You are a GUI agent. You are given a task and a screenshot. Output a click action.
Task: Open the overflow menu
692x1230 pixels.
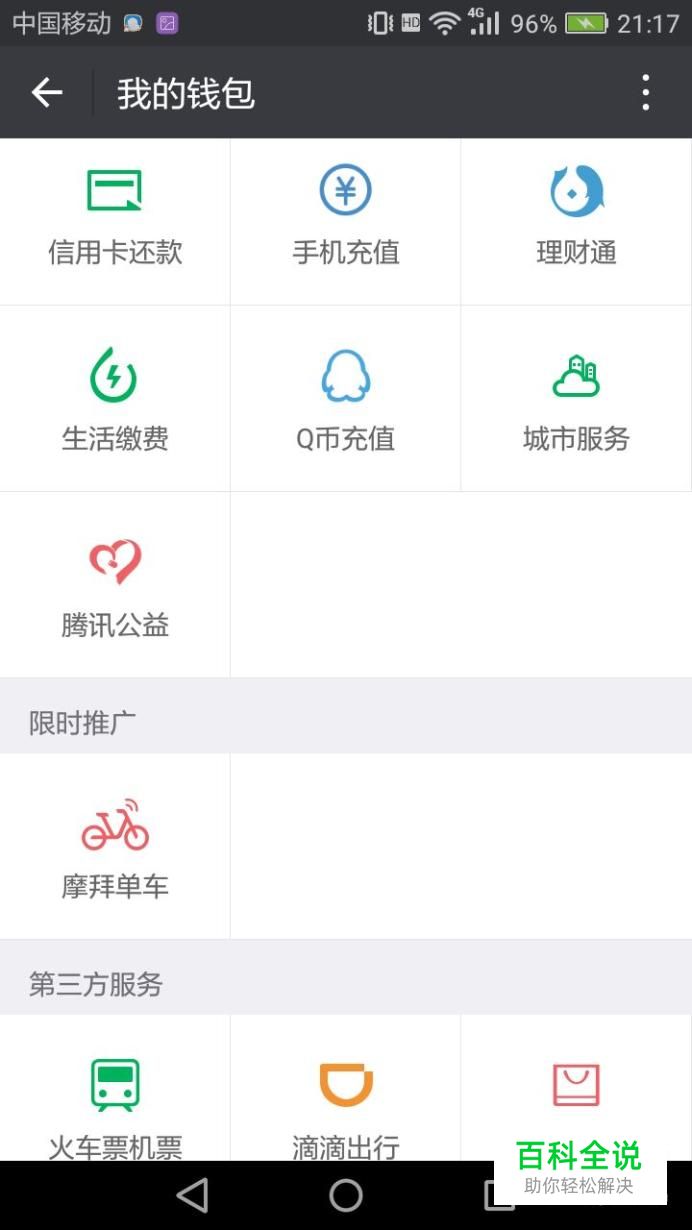[646, 93]
